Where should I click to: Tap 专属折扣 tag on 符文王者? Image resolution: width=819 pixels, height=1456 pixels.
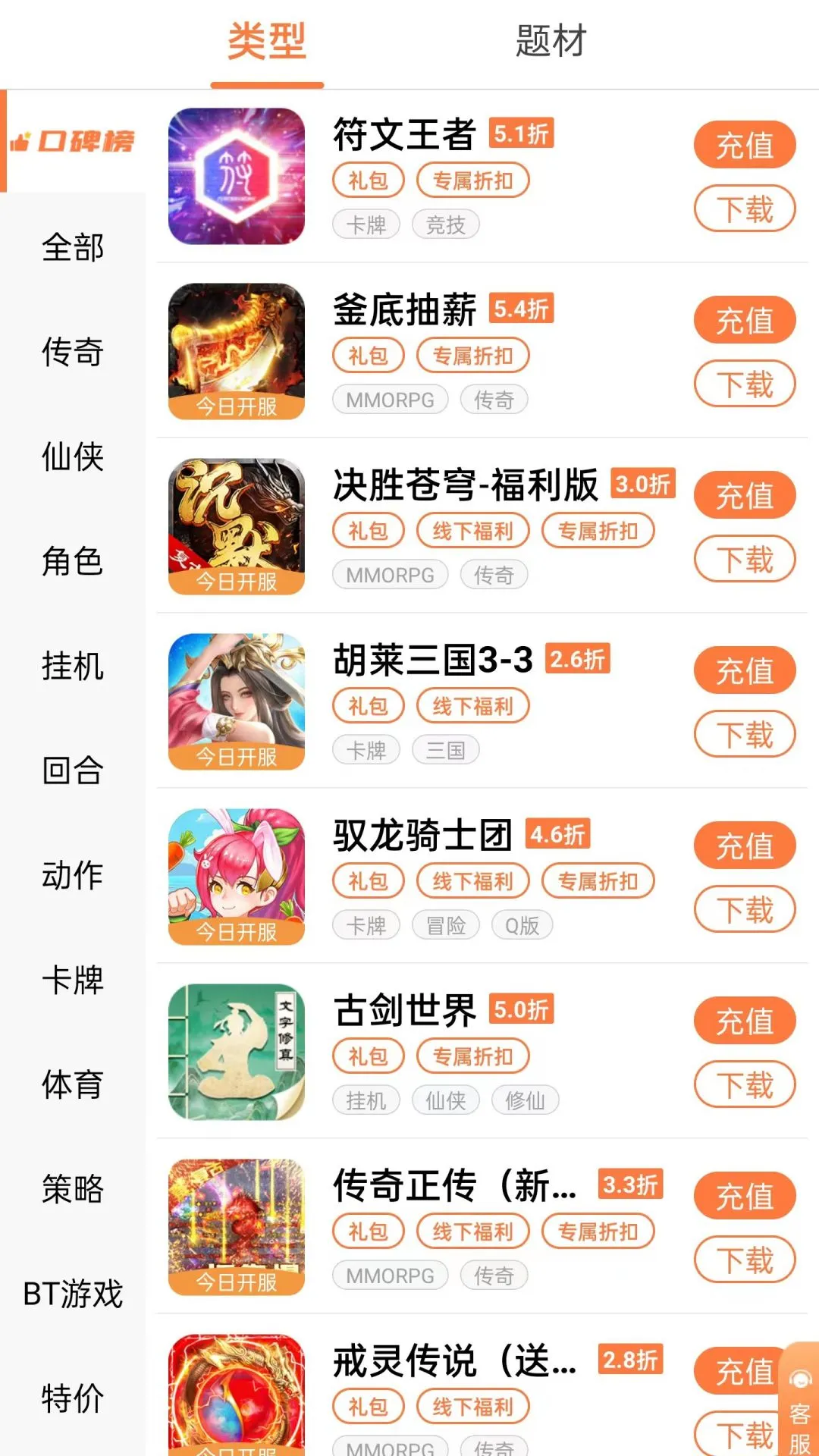click(x=474, y=180)
